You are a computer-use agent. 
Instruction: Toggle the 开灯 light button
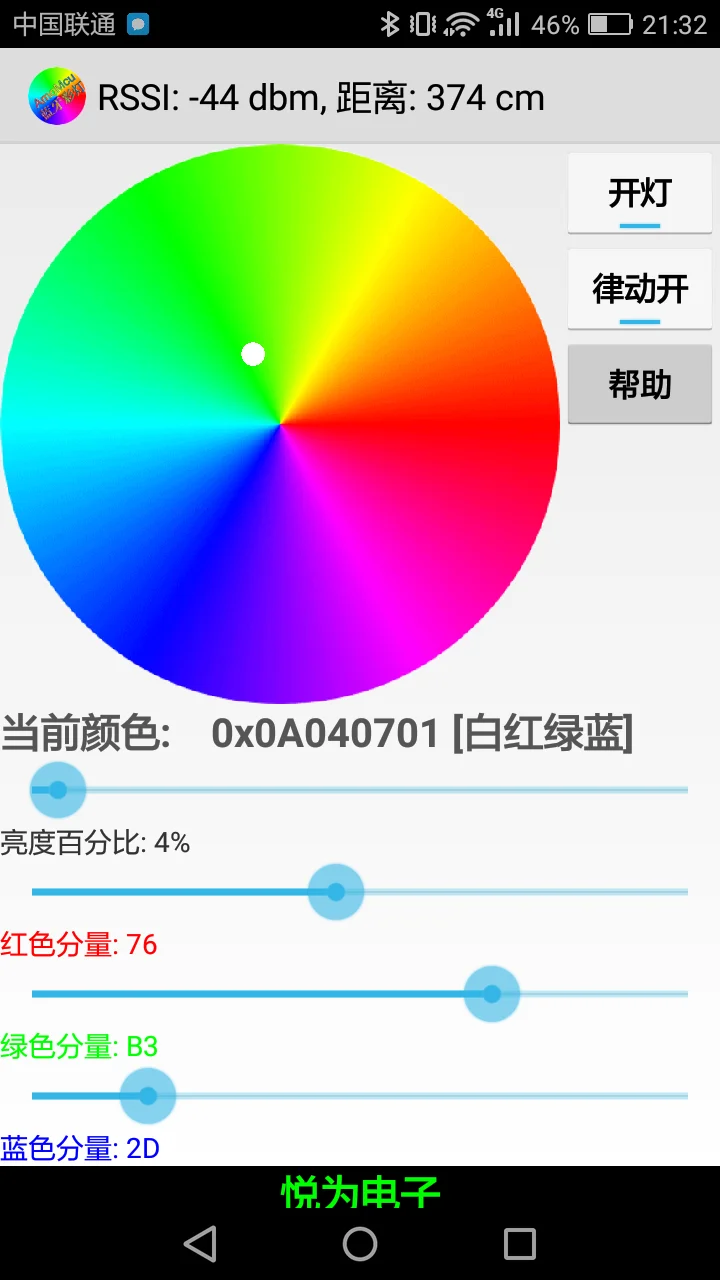[x=640, y=193]
